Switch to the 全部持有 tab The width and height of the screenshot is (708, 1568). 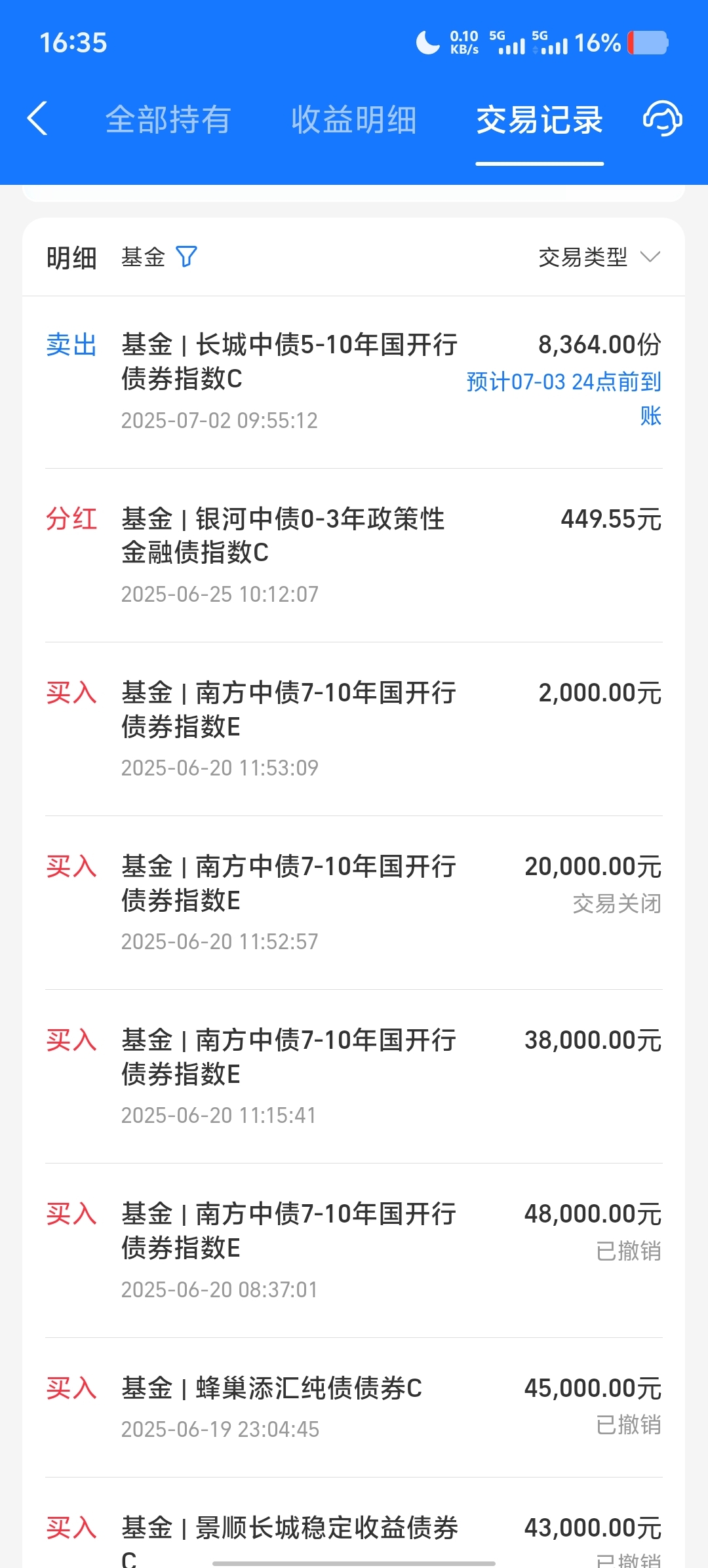click(168, 120)
